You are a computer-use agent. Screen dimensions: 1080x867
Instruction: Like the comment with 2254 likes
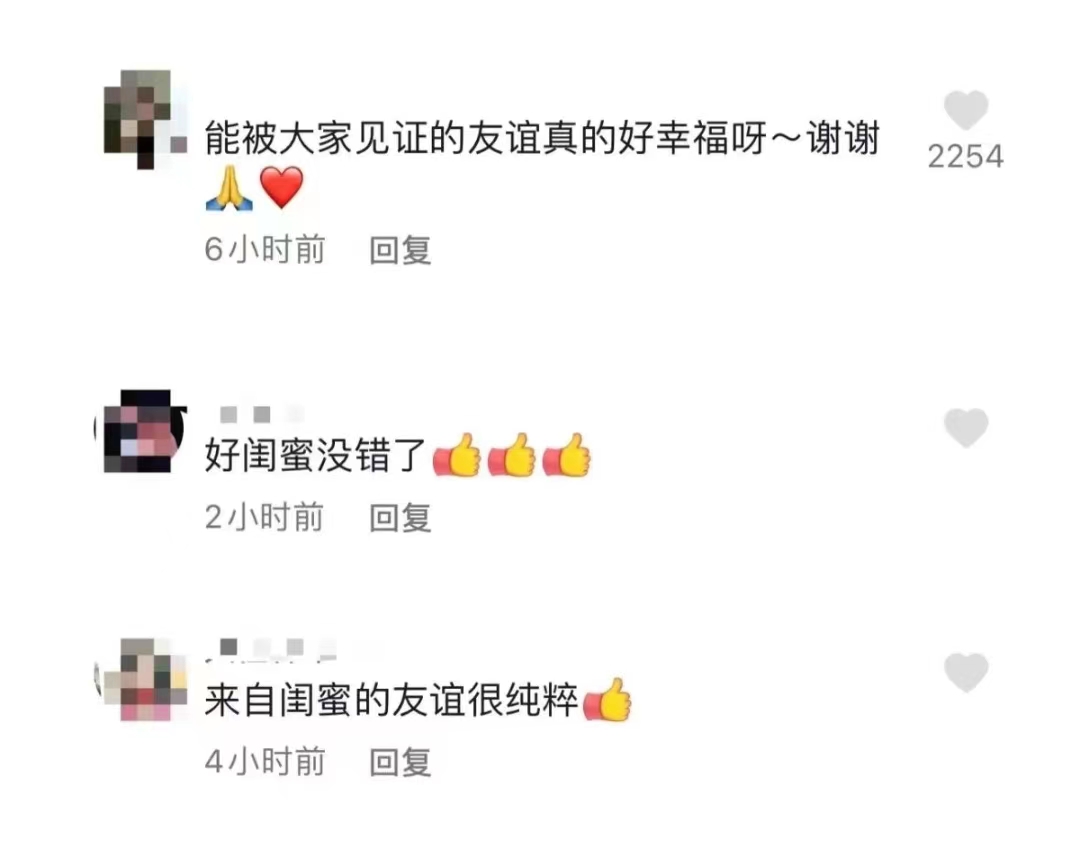click(x=966, y=110)
